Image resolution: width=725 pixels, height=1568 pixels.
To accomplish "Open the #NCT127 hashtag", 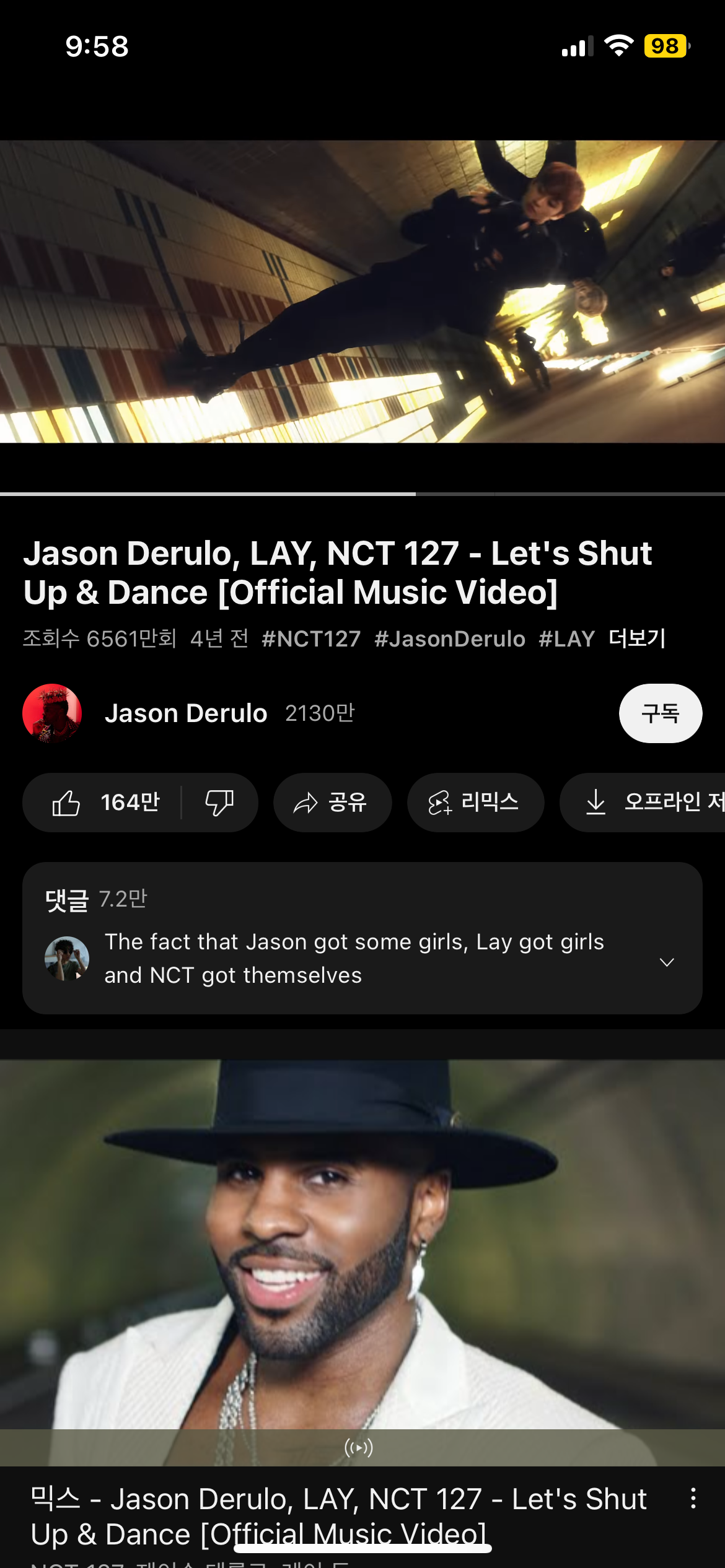I will click(312, 639).
